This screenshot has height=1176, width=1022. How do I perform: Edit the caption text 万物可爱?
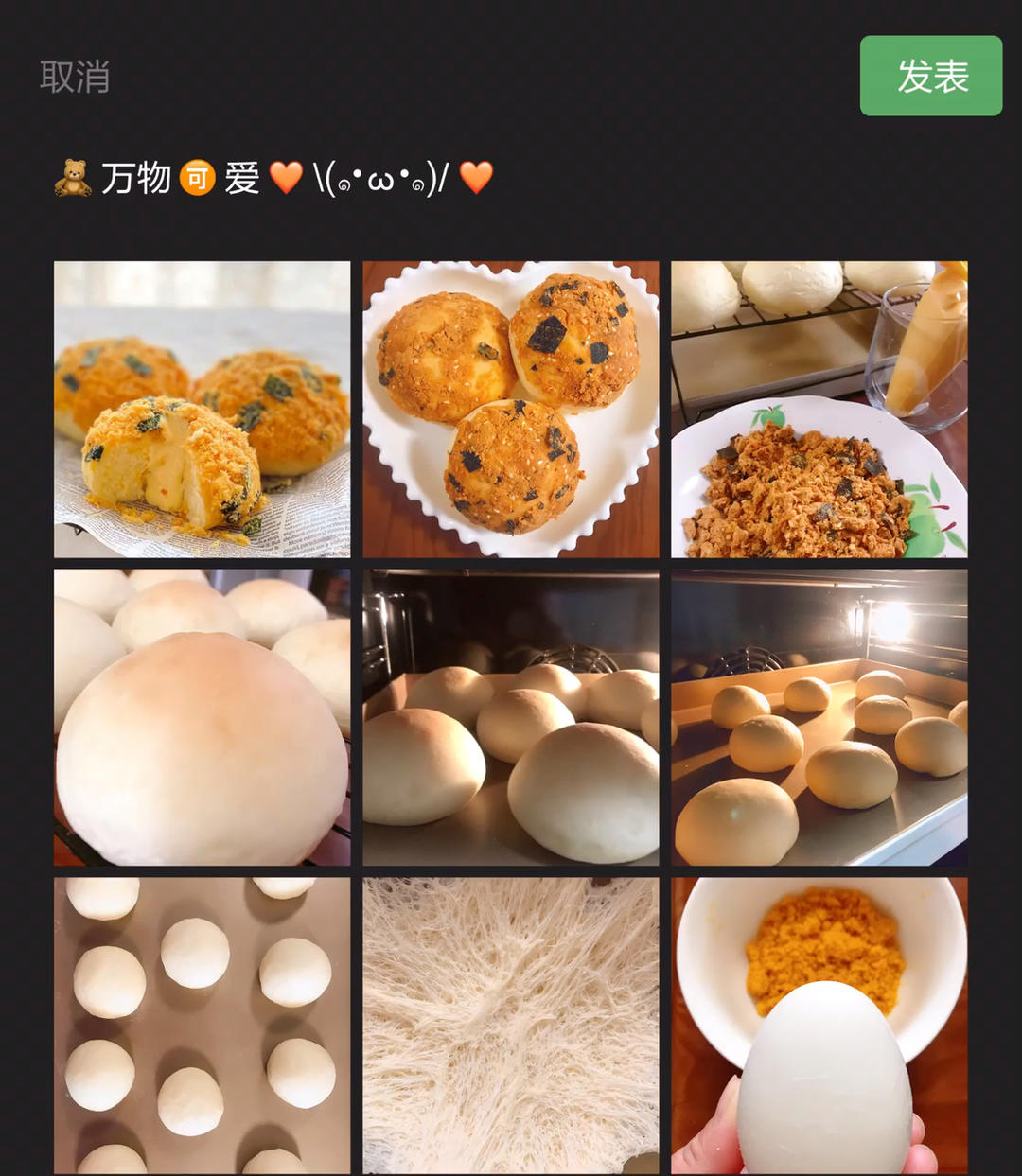274,178
